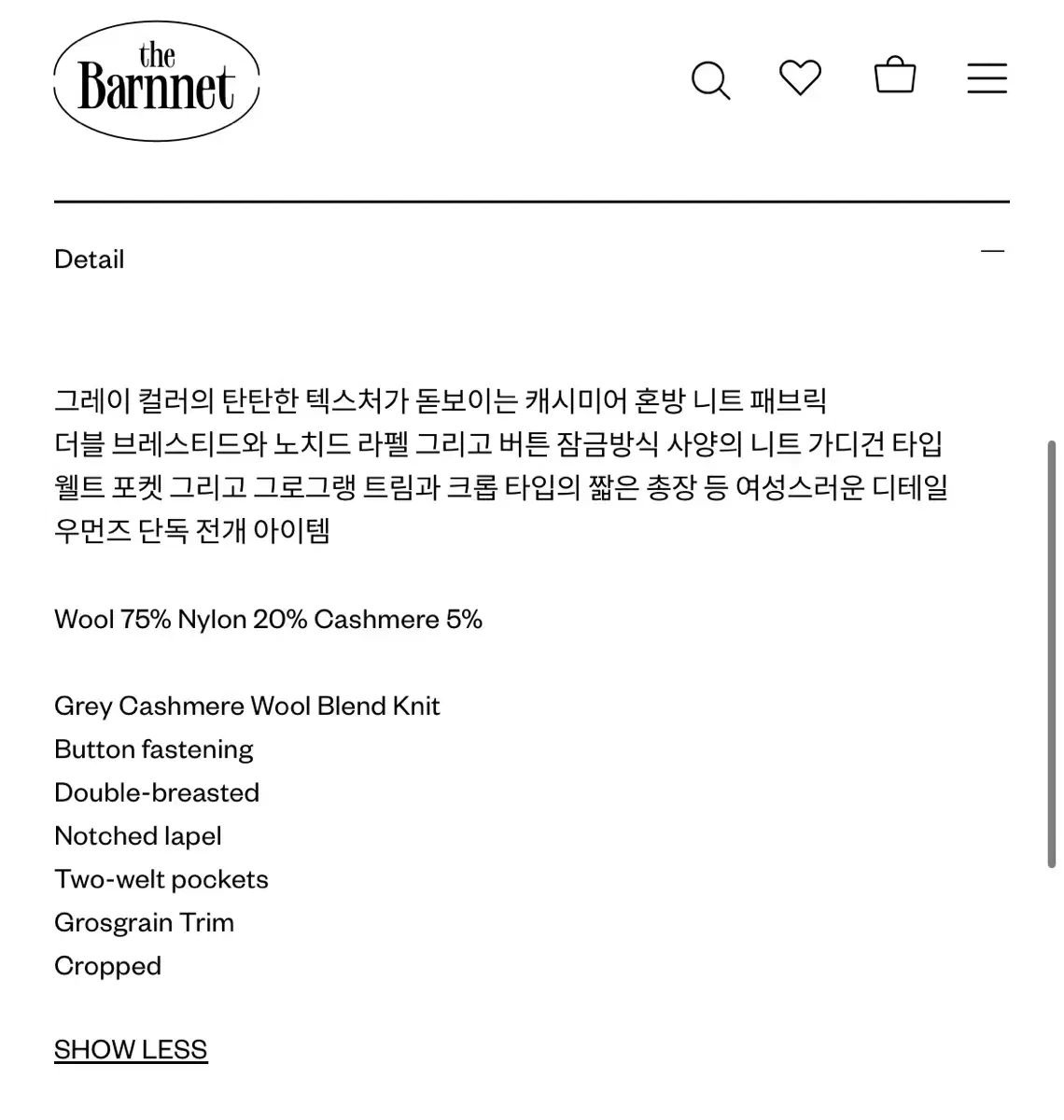Open the hamburger menu
The width and height of the screenshot is (1064, 1120).
point(987,78)
